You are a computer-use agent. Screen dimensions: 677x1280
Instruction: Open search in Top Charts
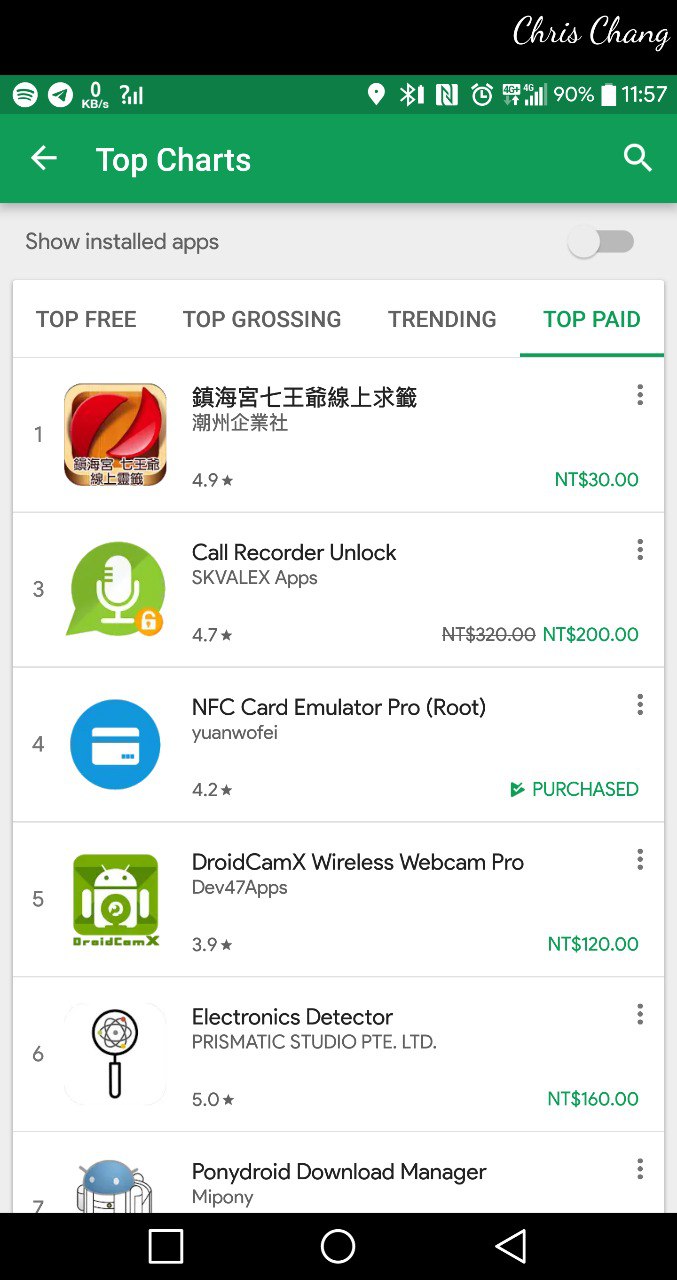pyautogui.click(x=637, y=158)
